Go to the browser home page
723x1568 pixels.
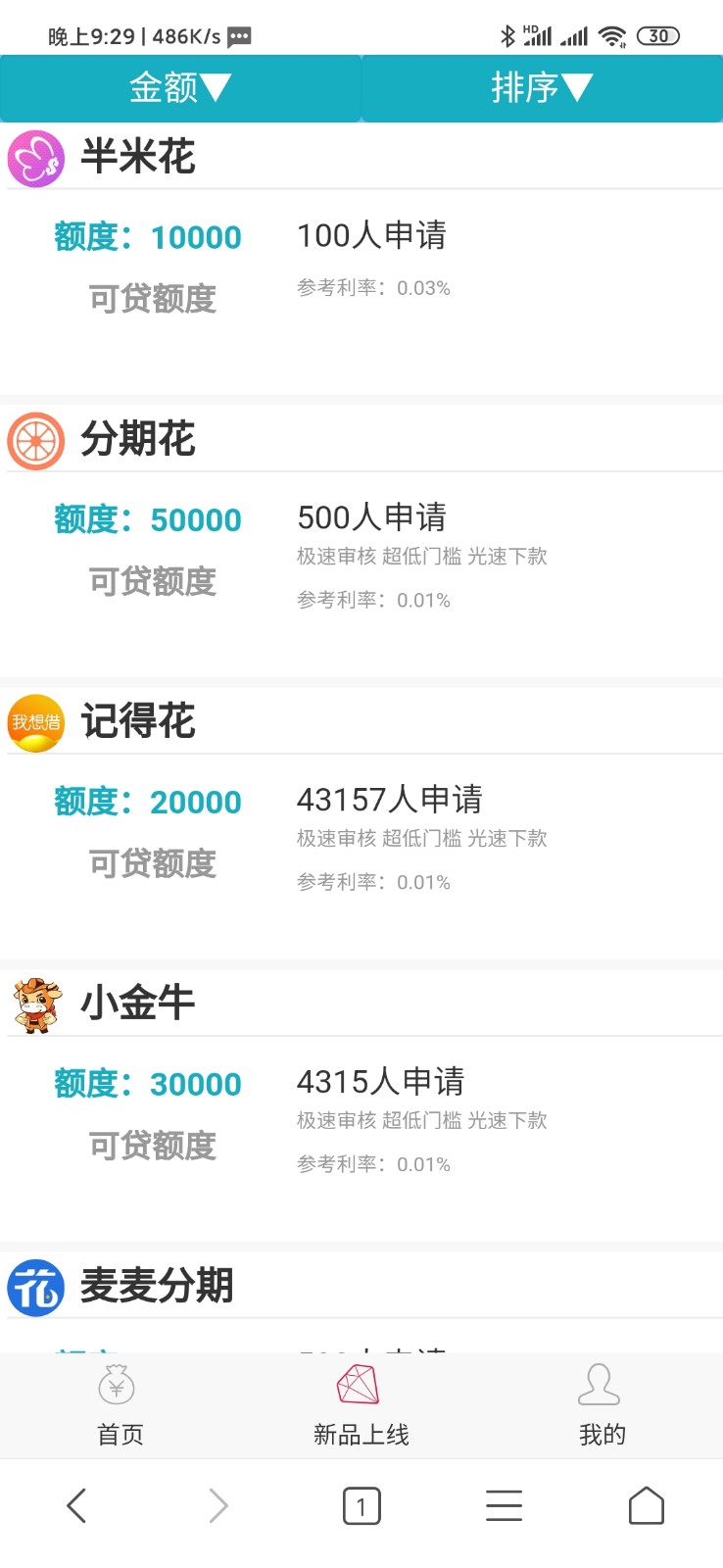(647, 1505)
